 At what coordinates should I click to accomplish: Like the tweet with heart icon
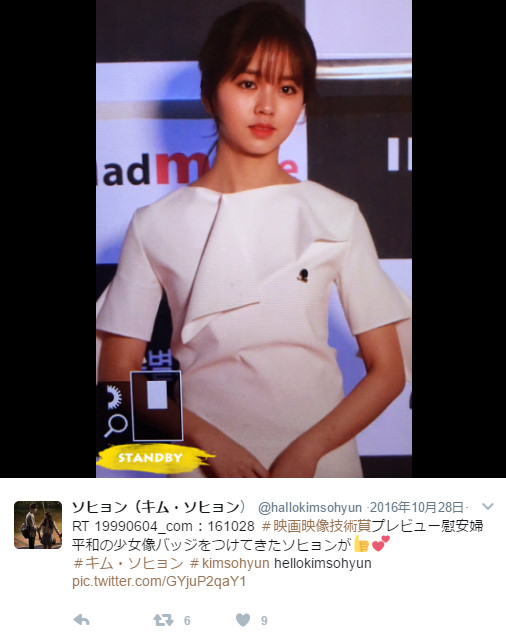tap(243, 620)
